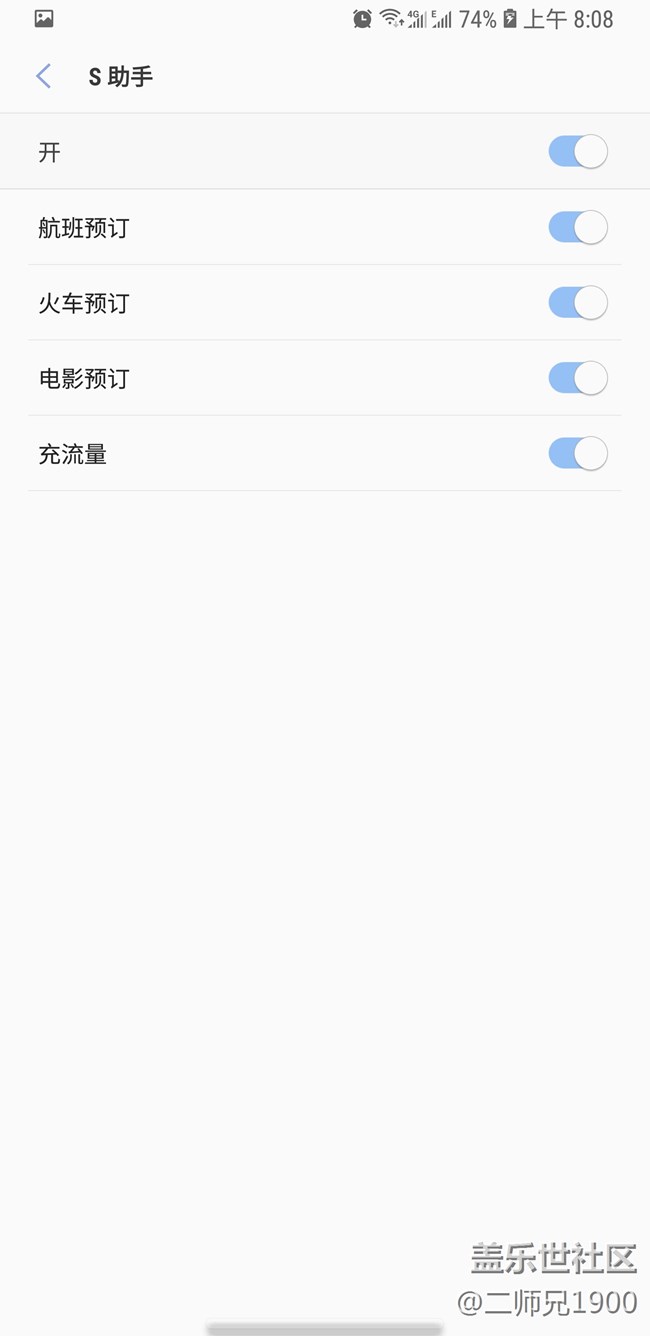Toggle the 电影预订 setting
The image size is (650, 1336).
578,378
